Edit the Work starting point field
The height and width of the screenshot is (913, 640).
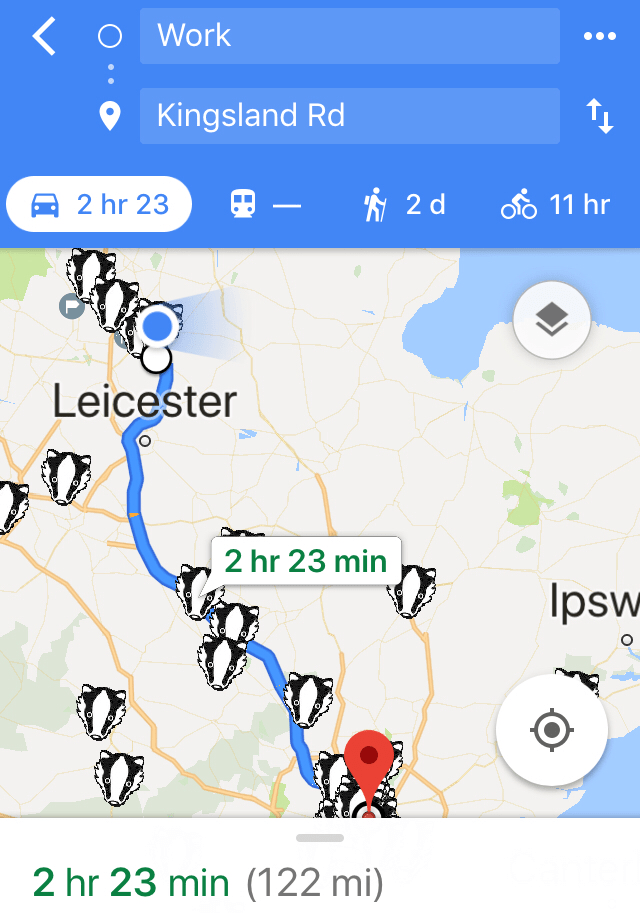coord(349,36)
